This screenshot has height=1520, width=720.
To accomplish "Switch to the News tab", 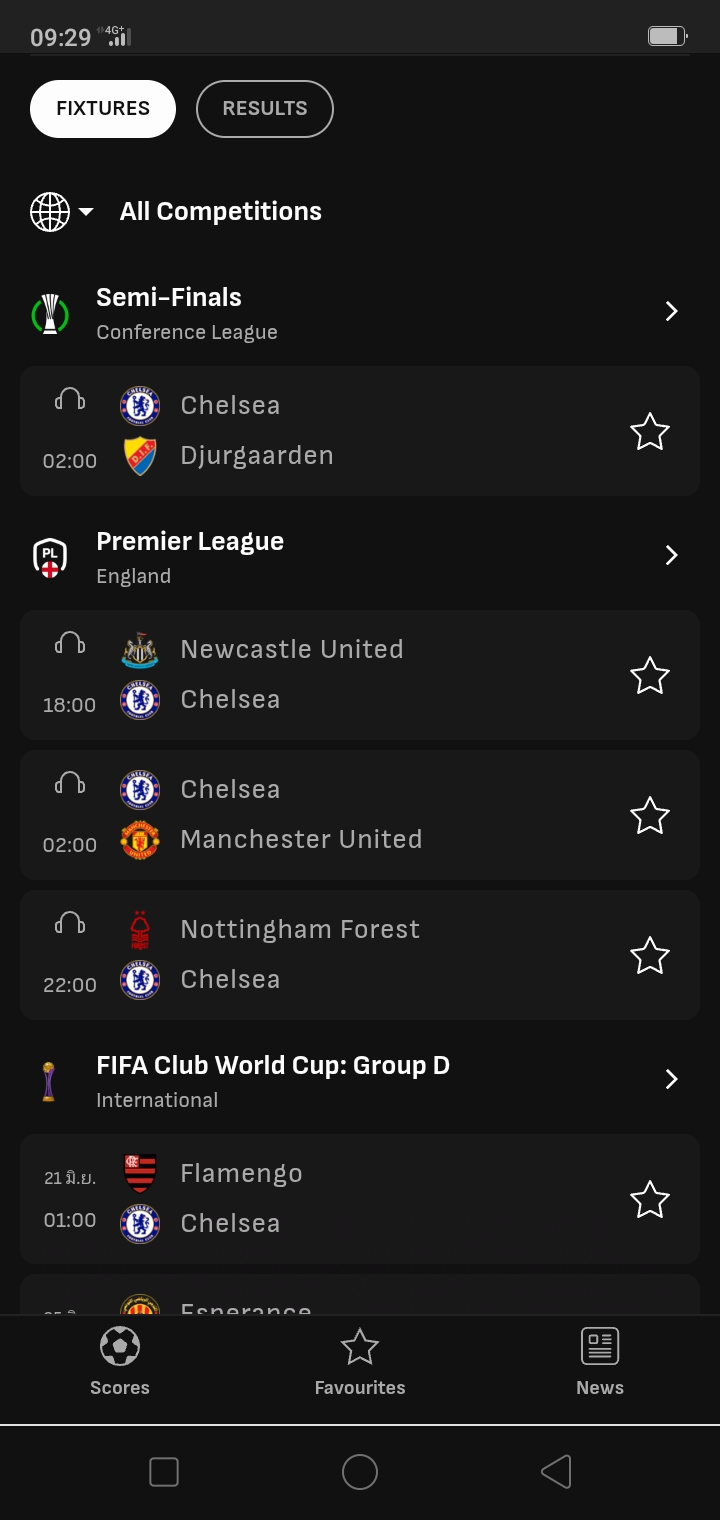I will tap(600, 1361).
